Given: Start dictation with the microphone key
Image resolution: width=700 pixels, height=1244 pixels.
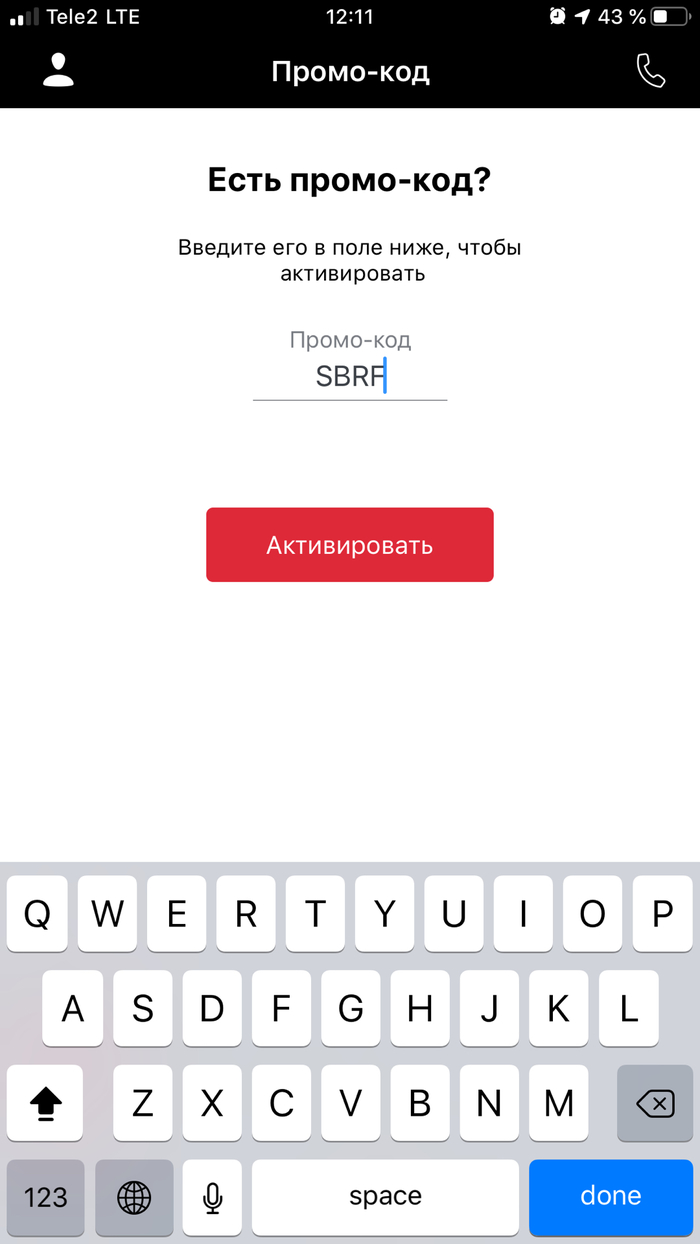Looking at the screenshot, I should click(x=212, y=1196).
